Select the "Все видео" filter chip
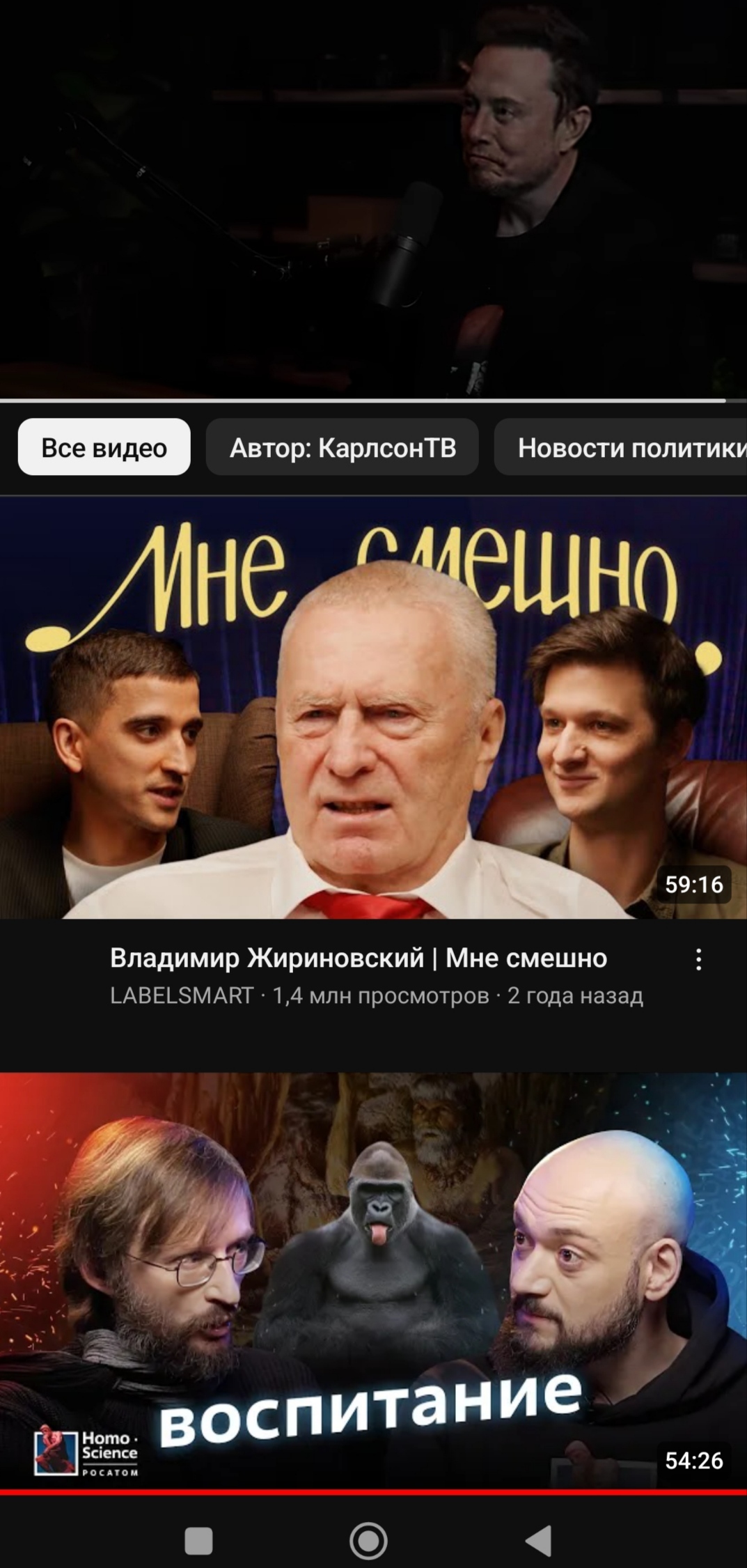Viewport: 747px width, 1568px height. pos(104,447)
